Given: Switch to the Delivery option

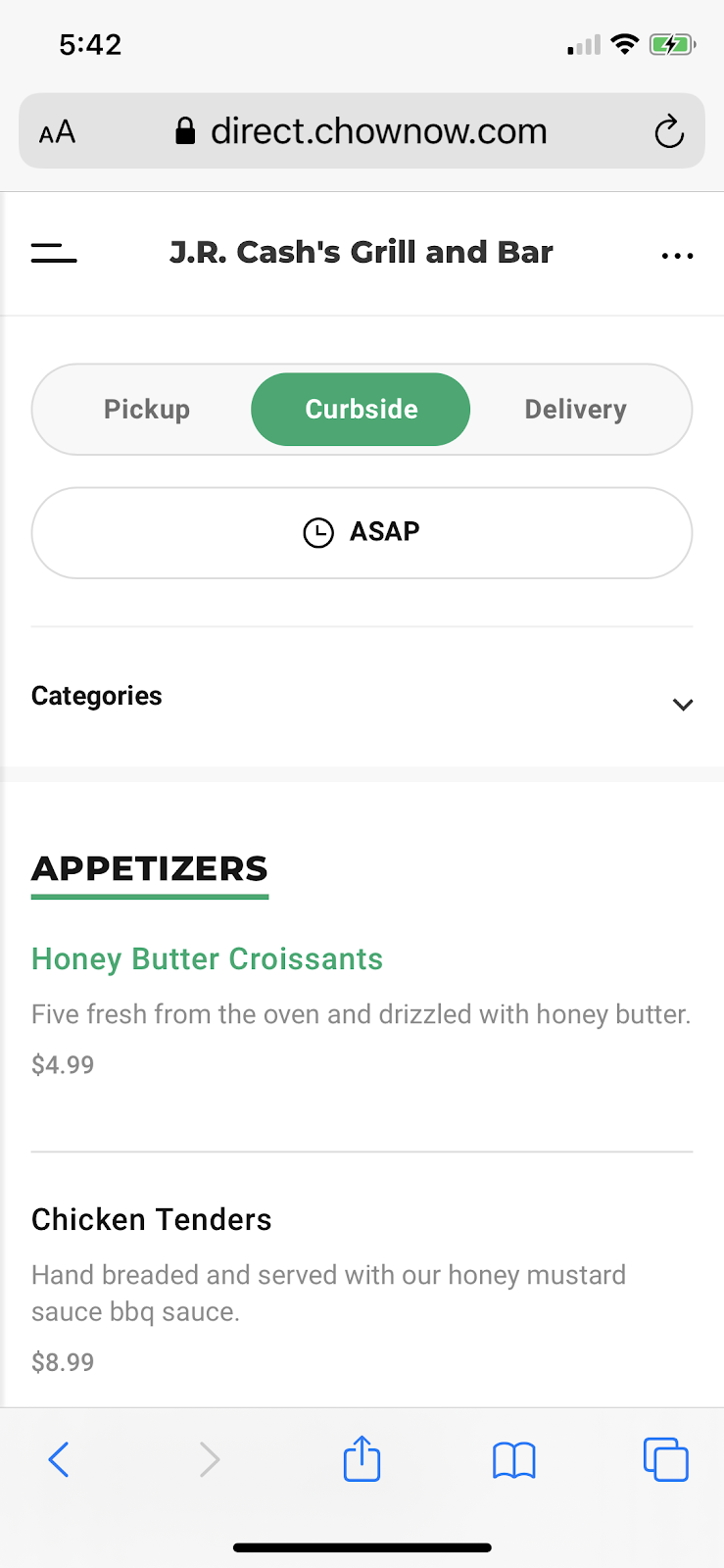Looking at the screenshot, I should (575, 410).
